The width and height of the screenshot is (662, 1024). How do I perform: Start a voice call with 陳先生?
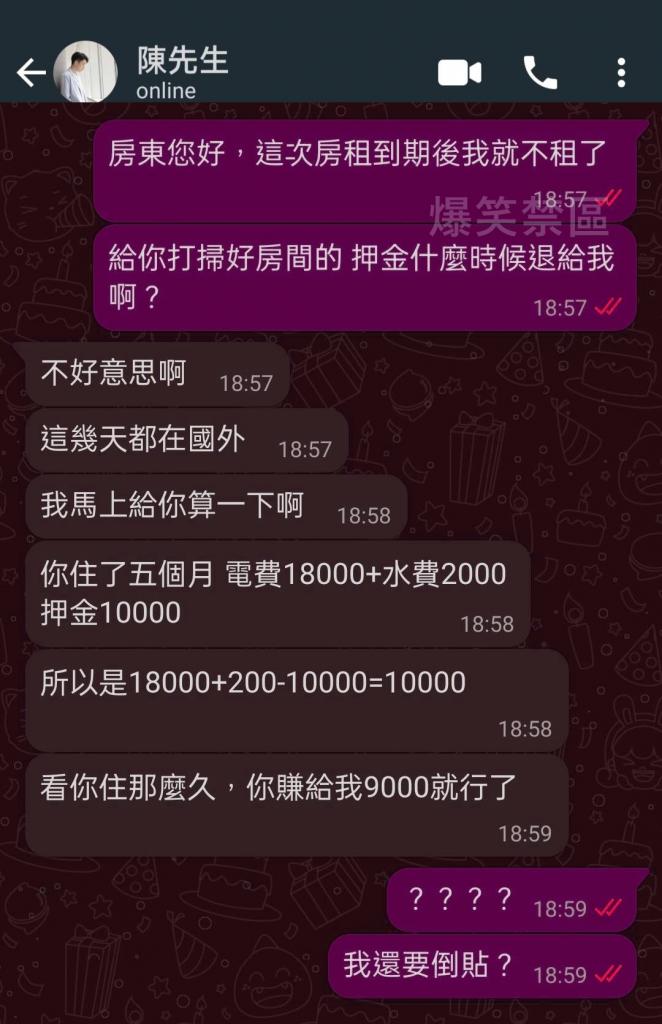pos(540,73)
